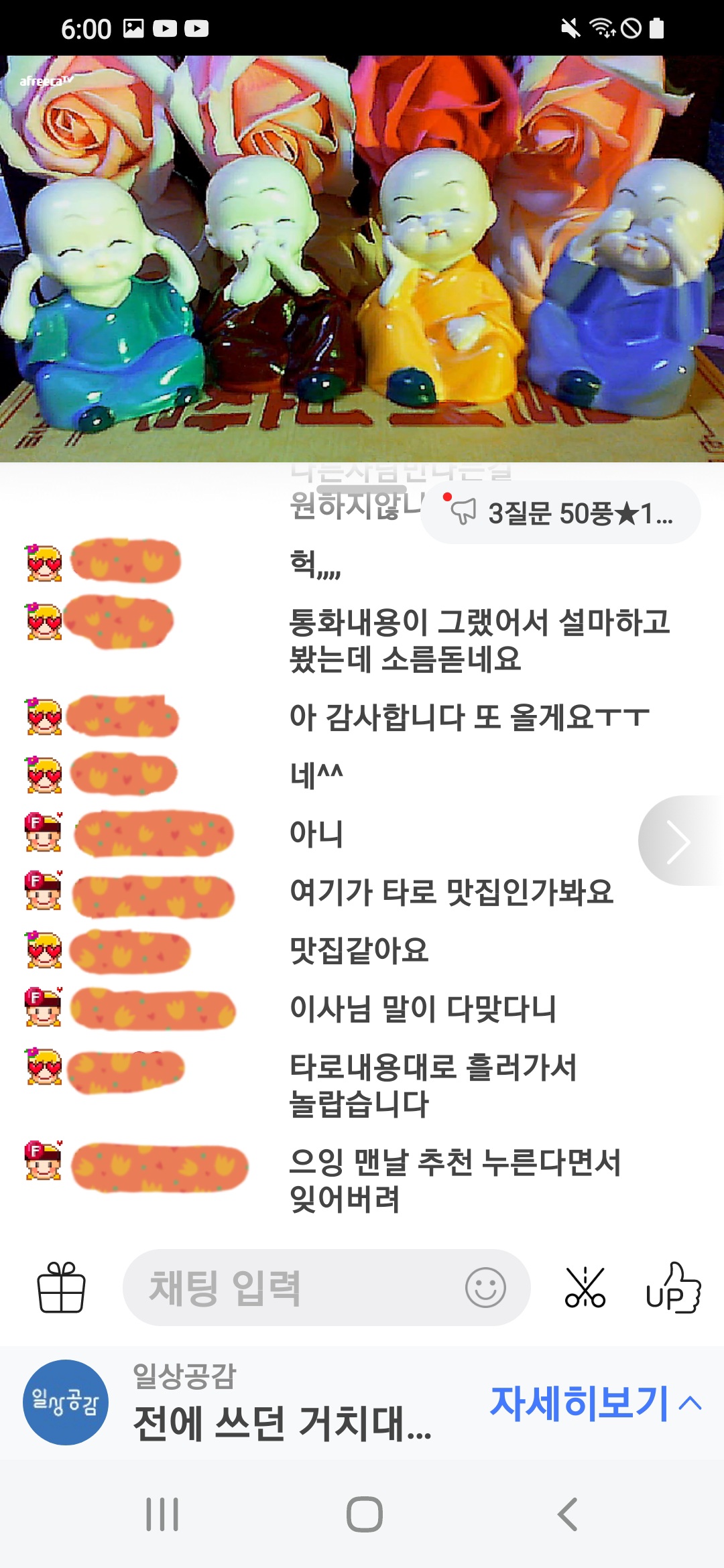724x1568 pixels.
Task: Open the emoji picker in chat input
Action: click(485, 1287)
